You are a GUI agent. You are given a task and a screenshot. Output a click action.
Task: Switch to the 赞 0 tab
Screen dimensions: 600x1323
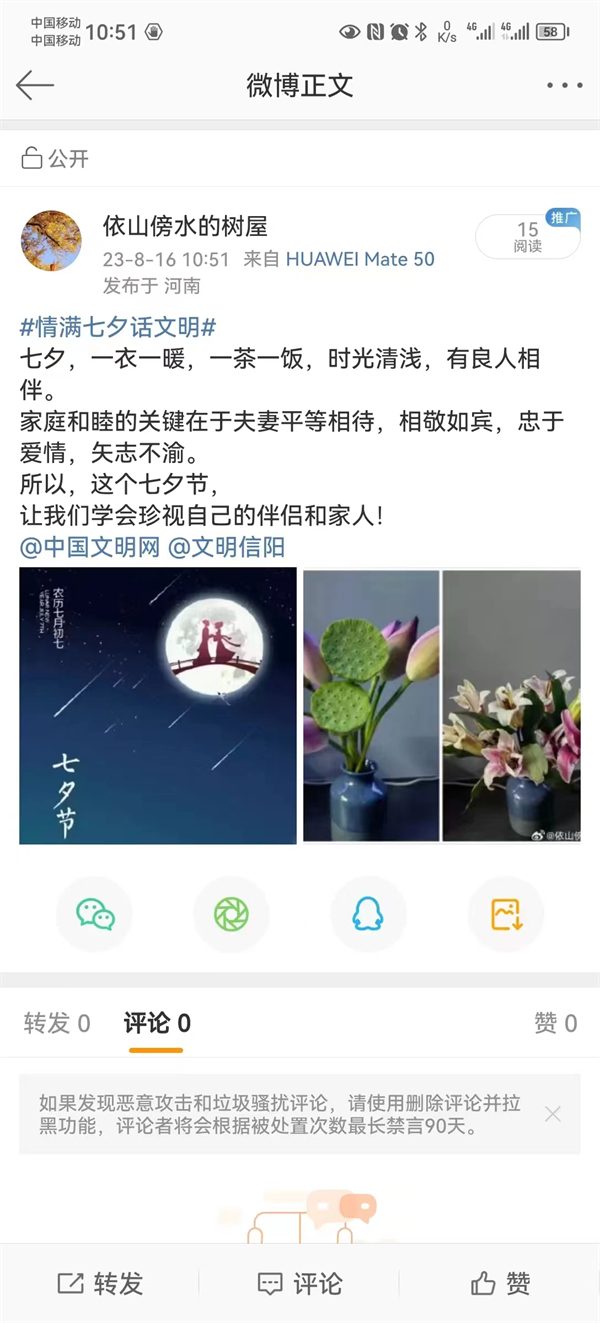[x=556, y=1023]
